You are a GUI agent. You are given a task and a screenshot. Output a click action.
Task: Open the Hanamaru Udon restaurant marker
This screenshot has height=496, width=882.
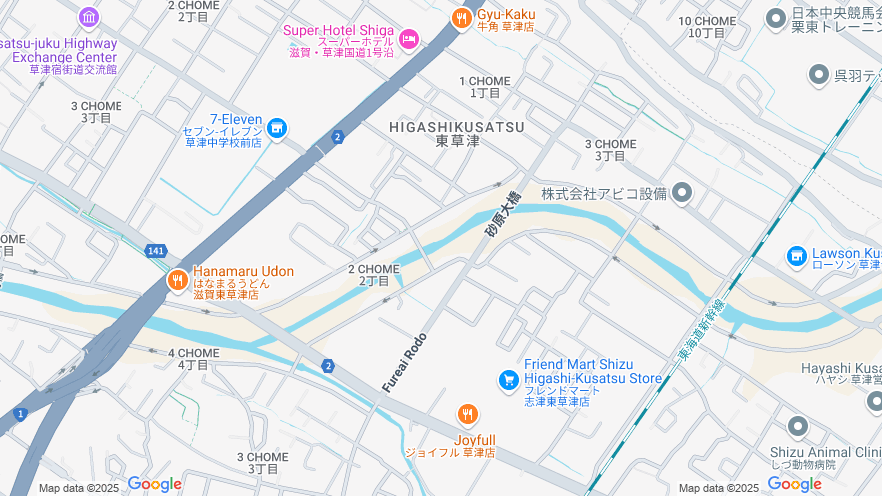(177, 281)
